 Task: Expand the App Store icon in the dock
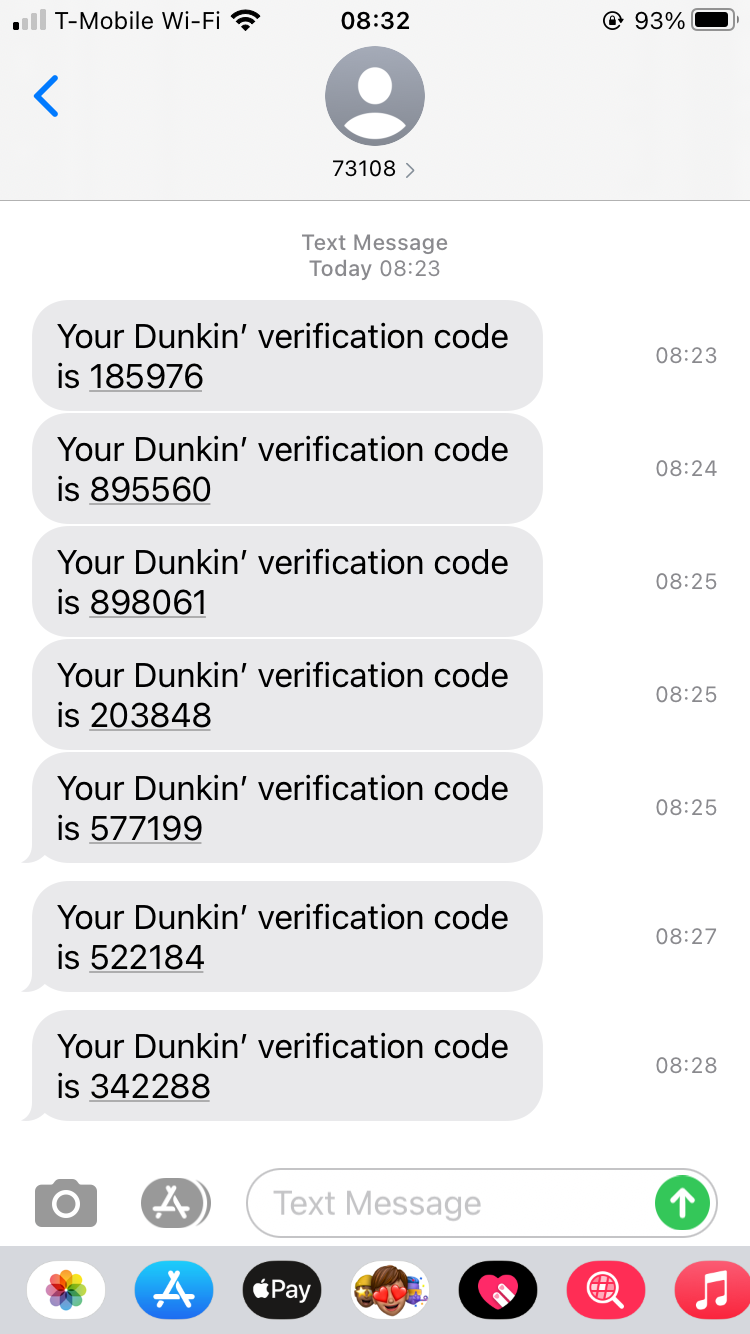[x=173, y=1290]
